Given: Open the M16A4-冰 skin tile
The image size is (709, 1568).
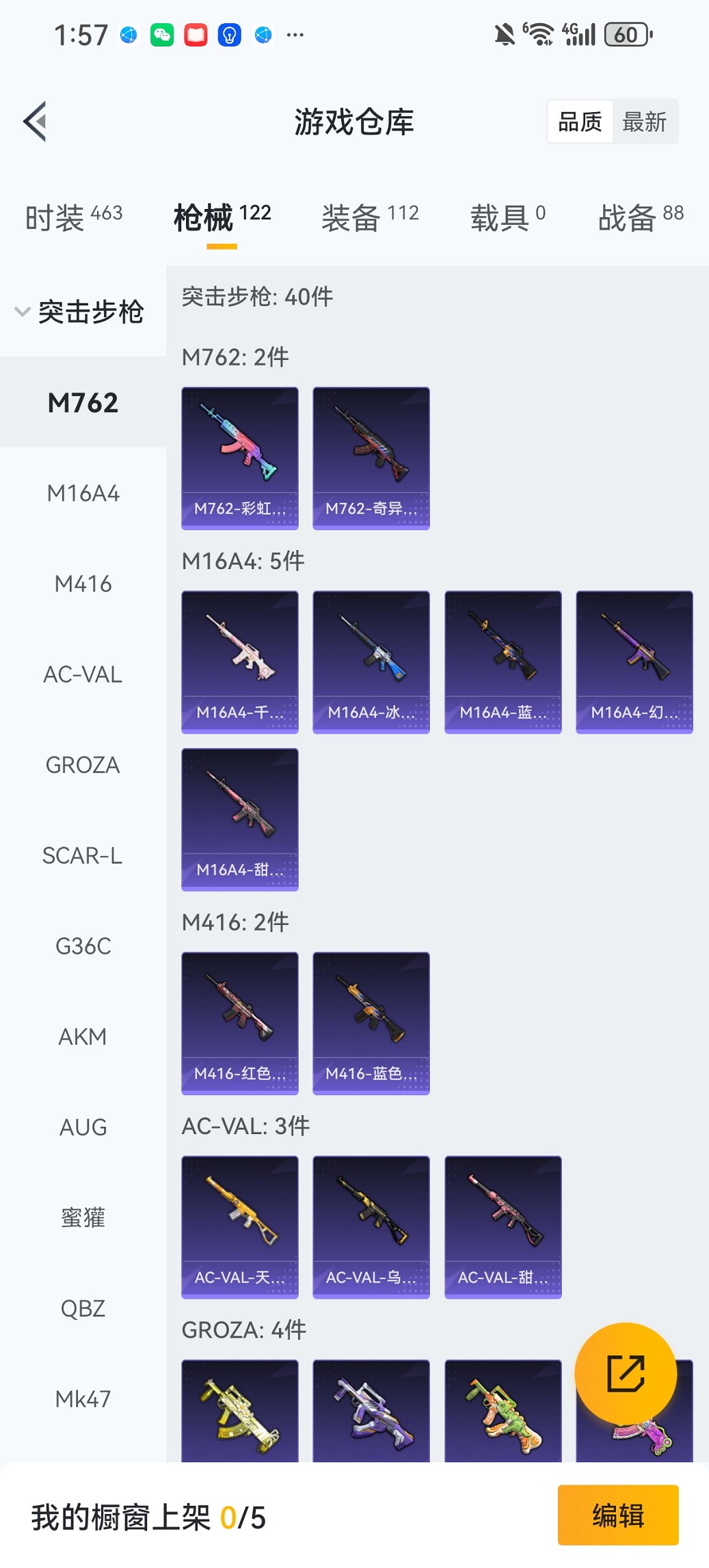Looking at the screenshot, I should pos(371,661).
